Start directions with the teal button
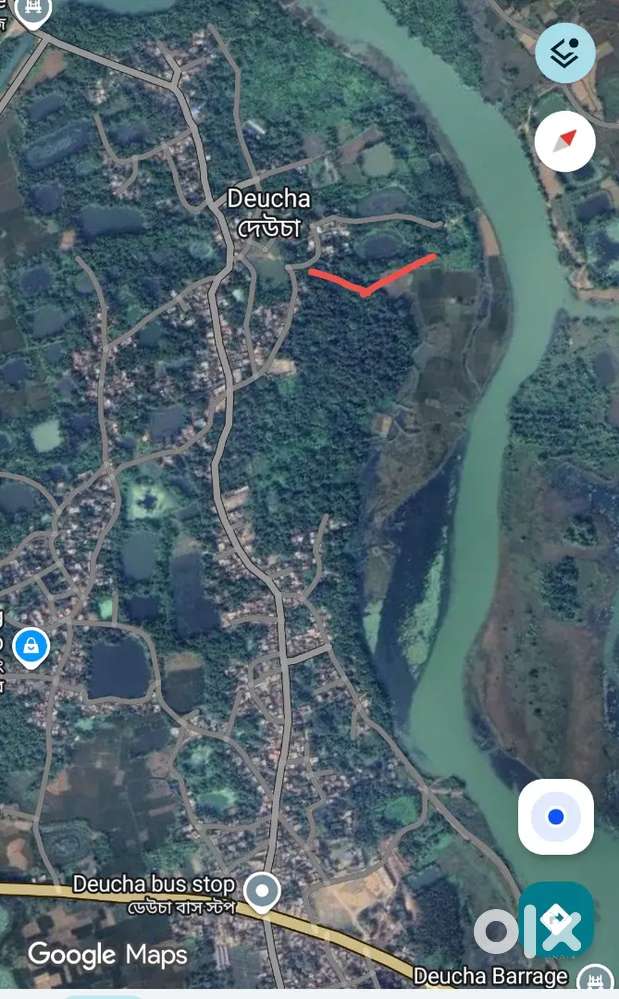This screenshot has height=999, width=619. [x=556, y=920]
